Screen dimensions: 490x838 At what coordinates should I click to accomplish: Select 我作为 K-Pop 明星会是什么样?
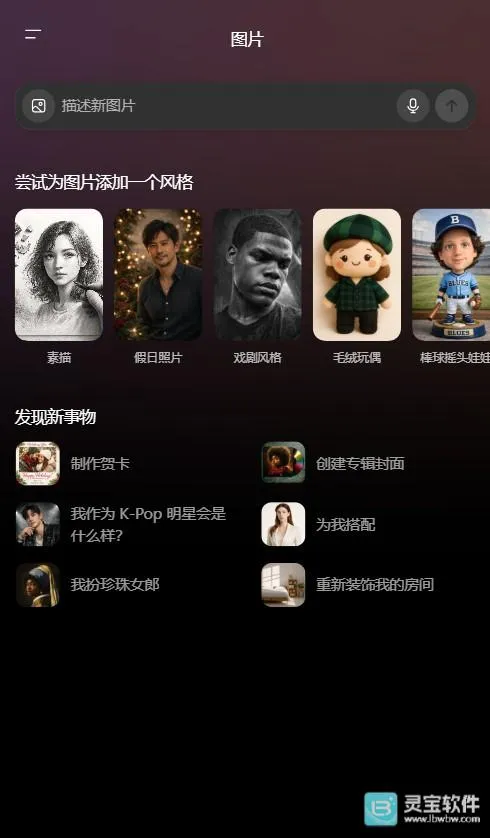(121, 524)
